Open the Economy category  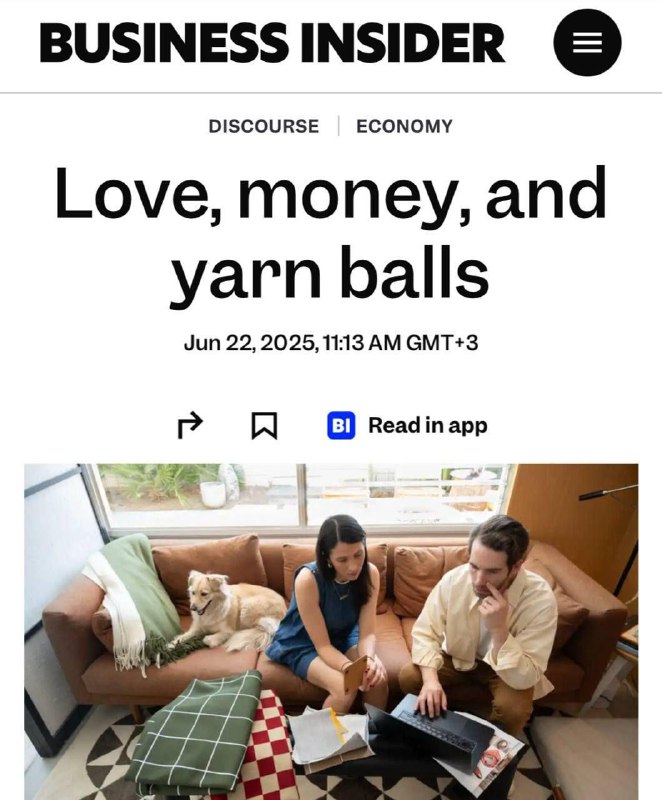[404, 127]
